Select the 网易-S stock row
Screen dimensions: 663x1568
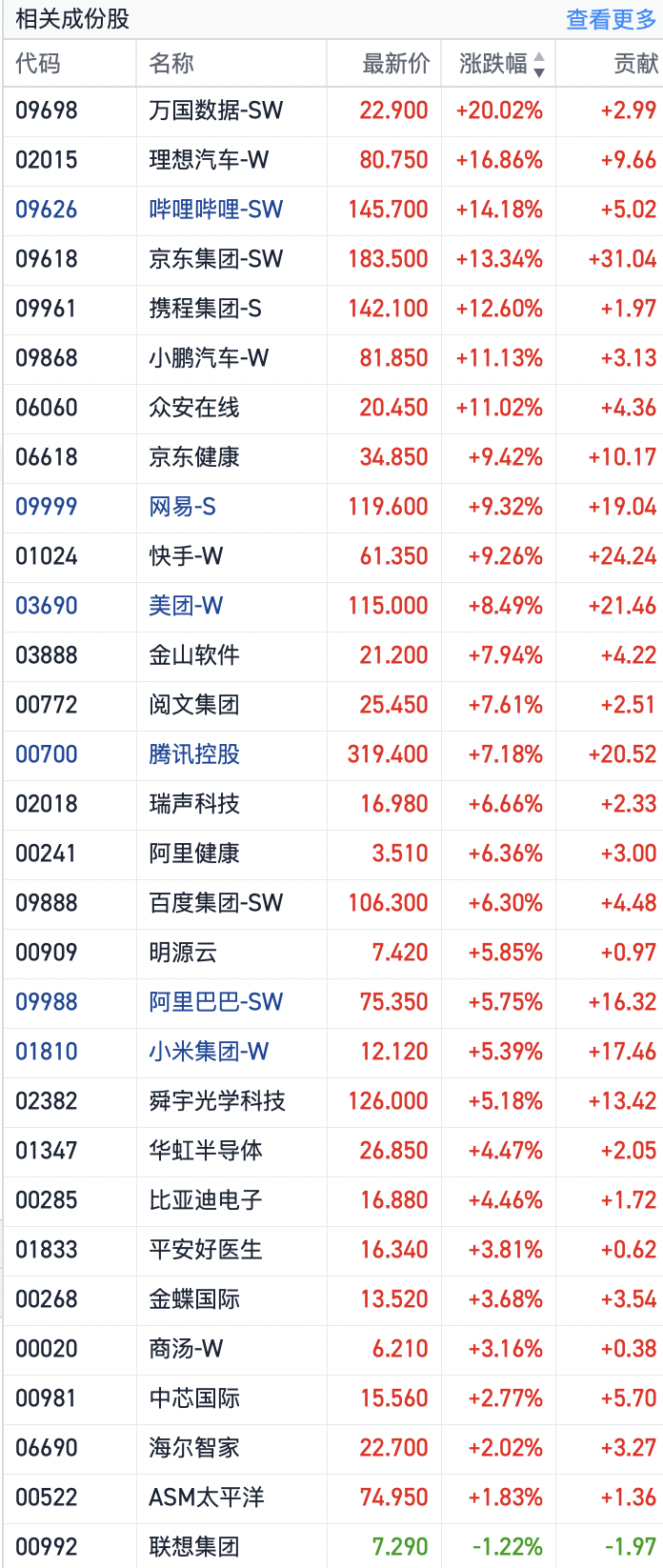click(182, 507)
